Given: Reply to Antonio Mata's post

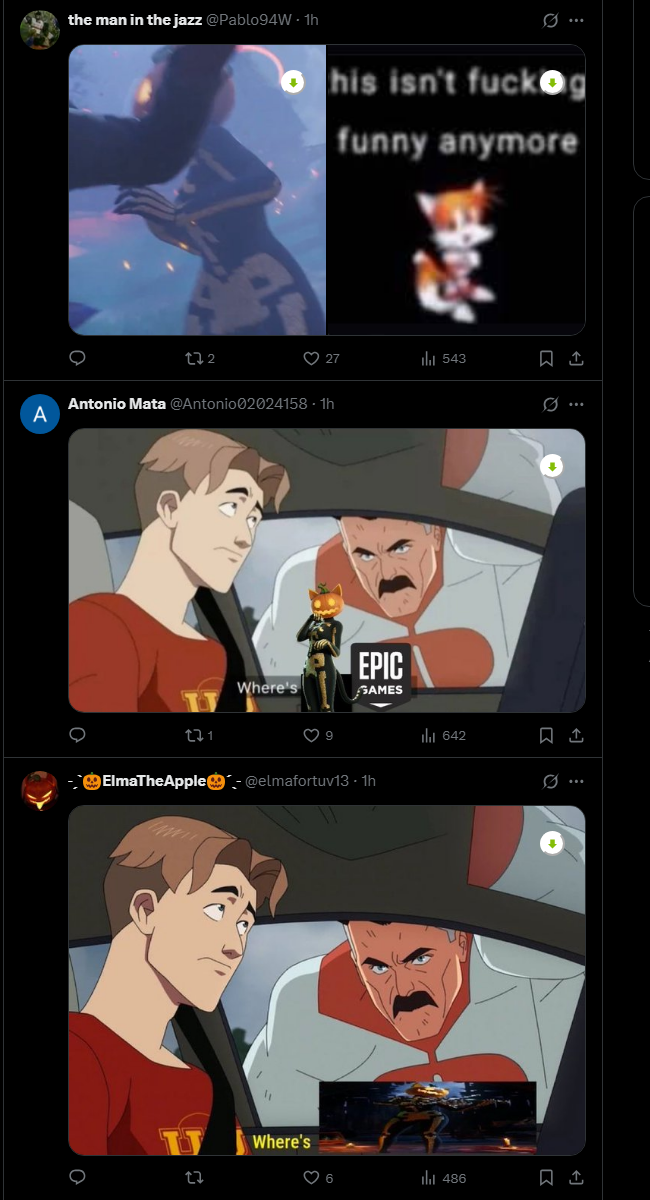Looking at the screenshot, I should click(x=77, y=735).
